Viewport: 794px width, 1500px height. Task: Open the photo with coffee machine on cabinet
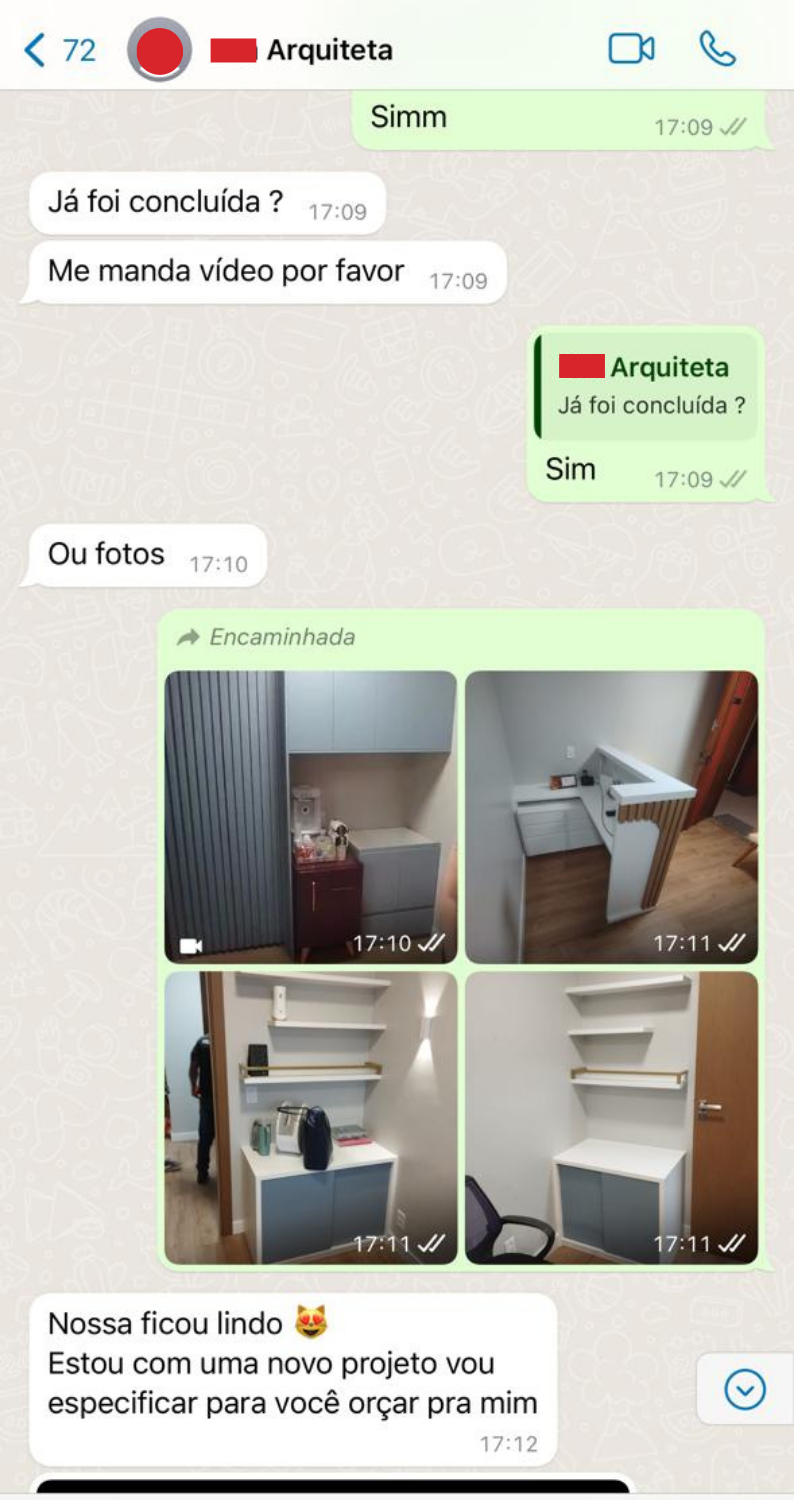pos(310,1117)
